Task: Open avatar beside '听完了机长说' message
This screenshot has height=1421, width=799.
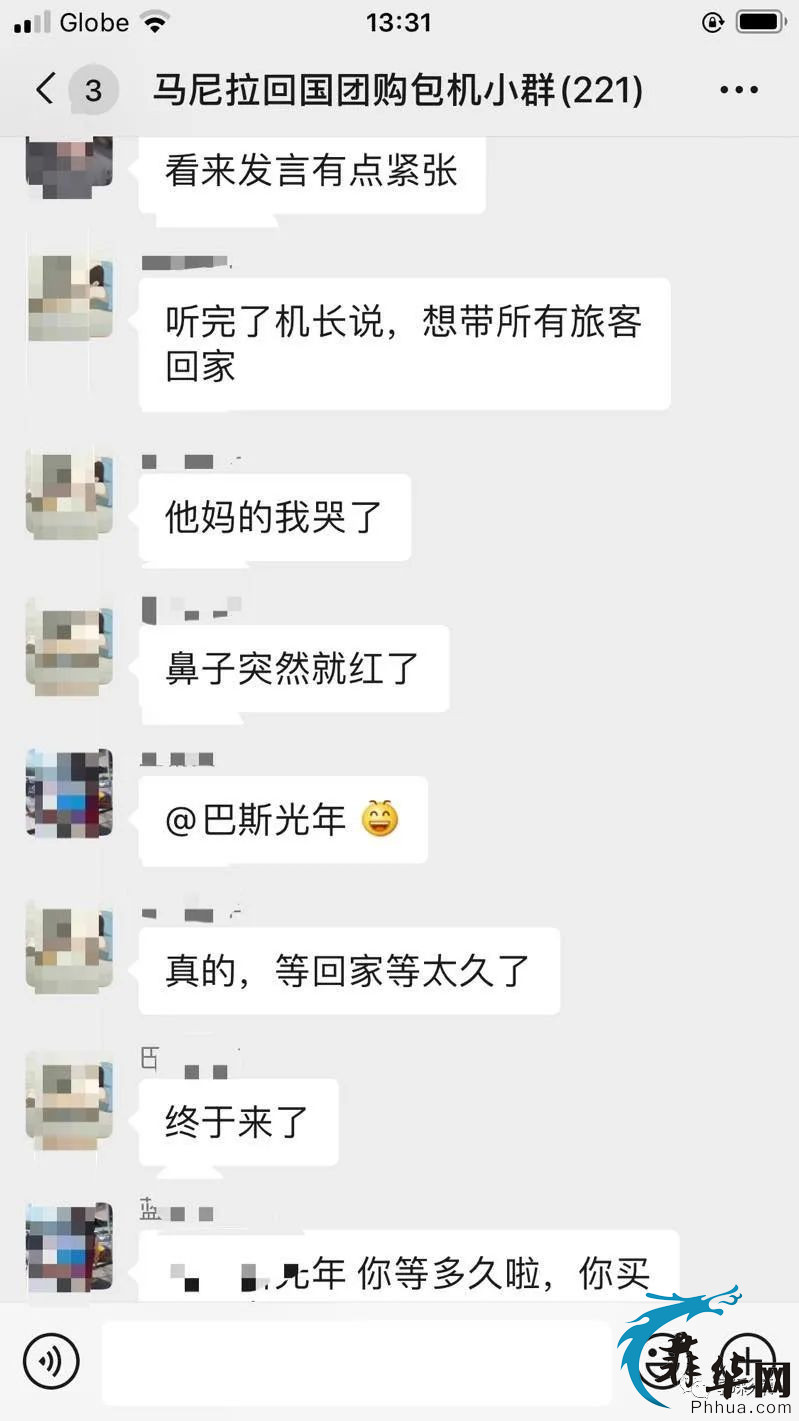Action: point(69,298)
